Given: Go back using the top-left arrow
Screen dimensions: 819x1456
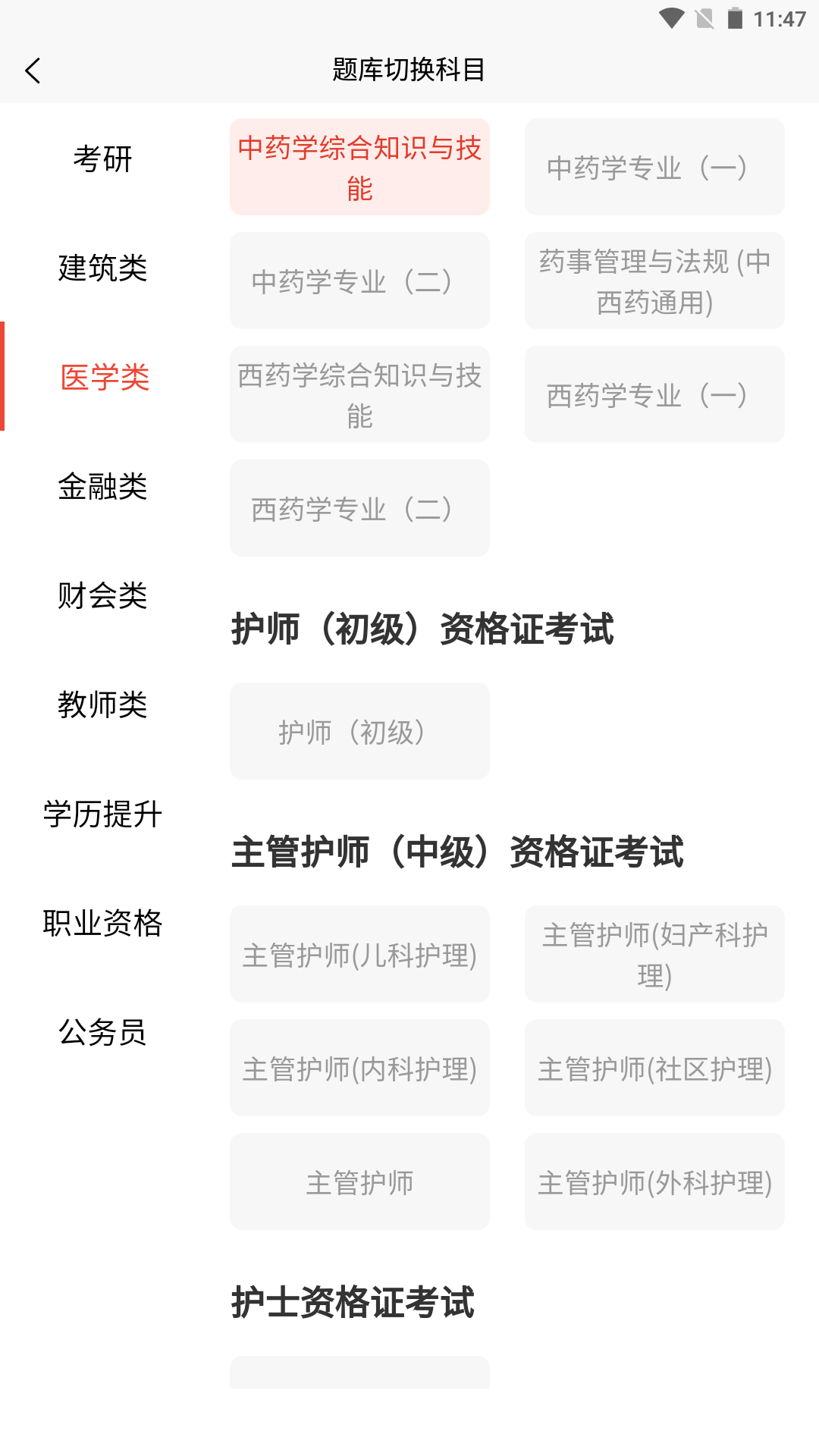Looking at the screenshot, I should point(33,71).
